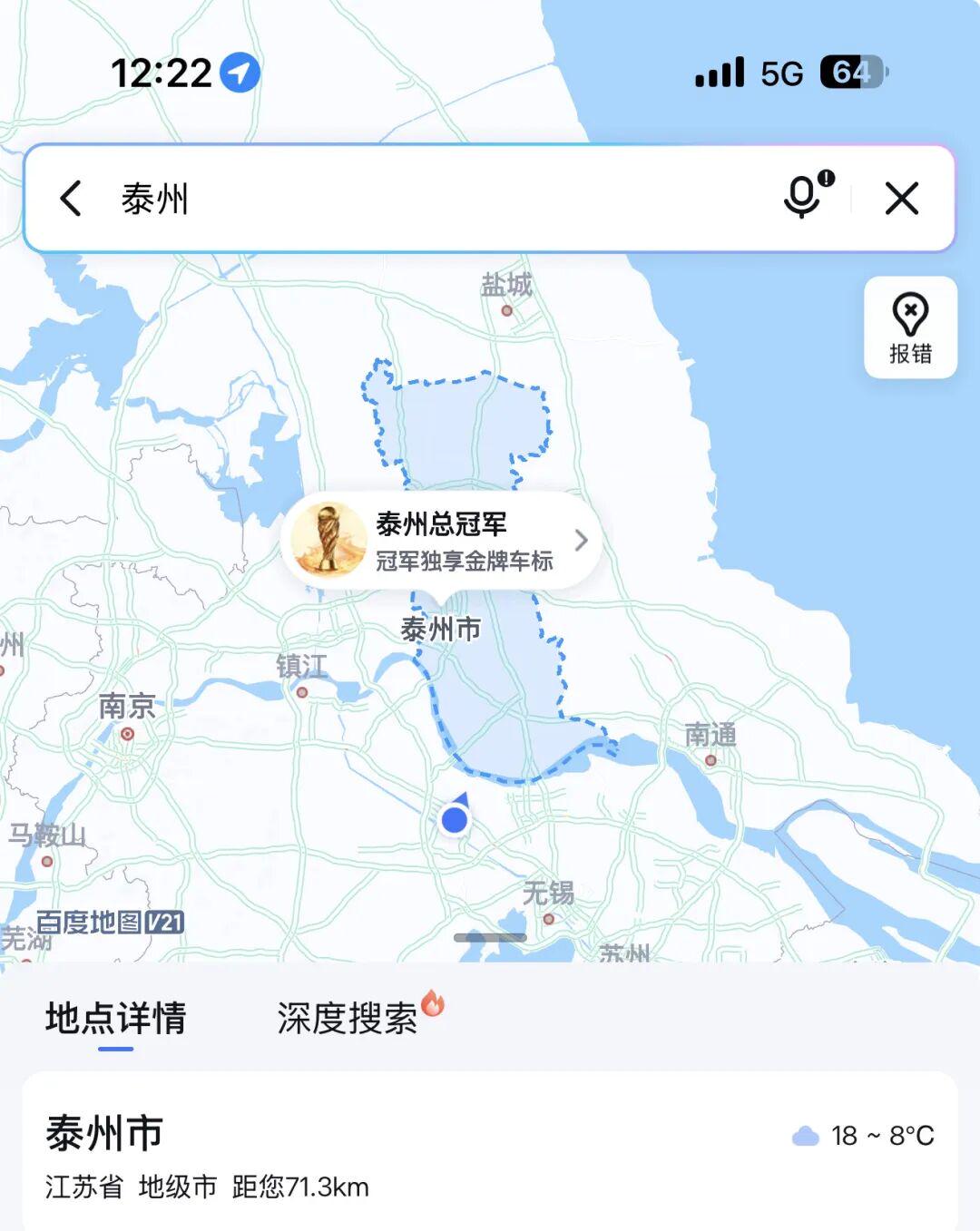Screen dimensions: 980x1231
Task: Go back from the search results
Action: tap(71, 198)
